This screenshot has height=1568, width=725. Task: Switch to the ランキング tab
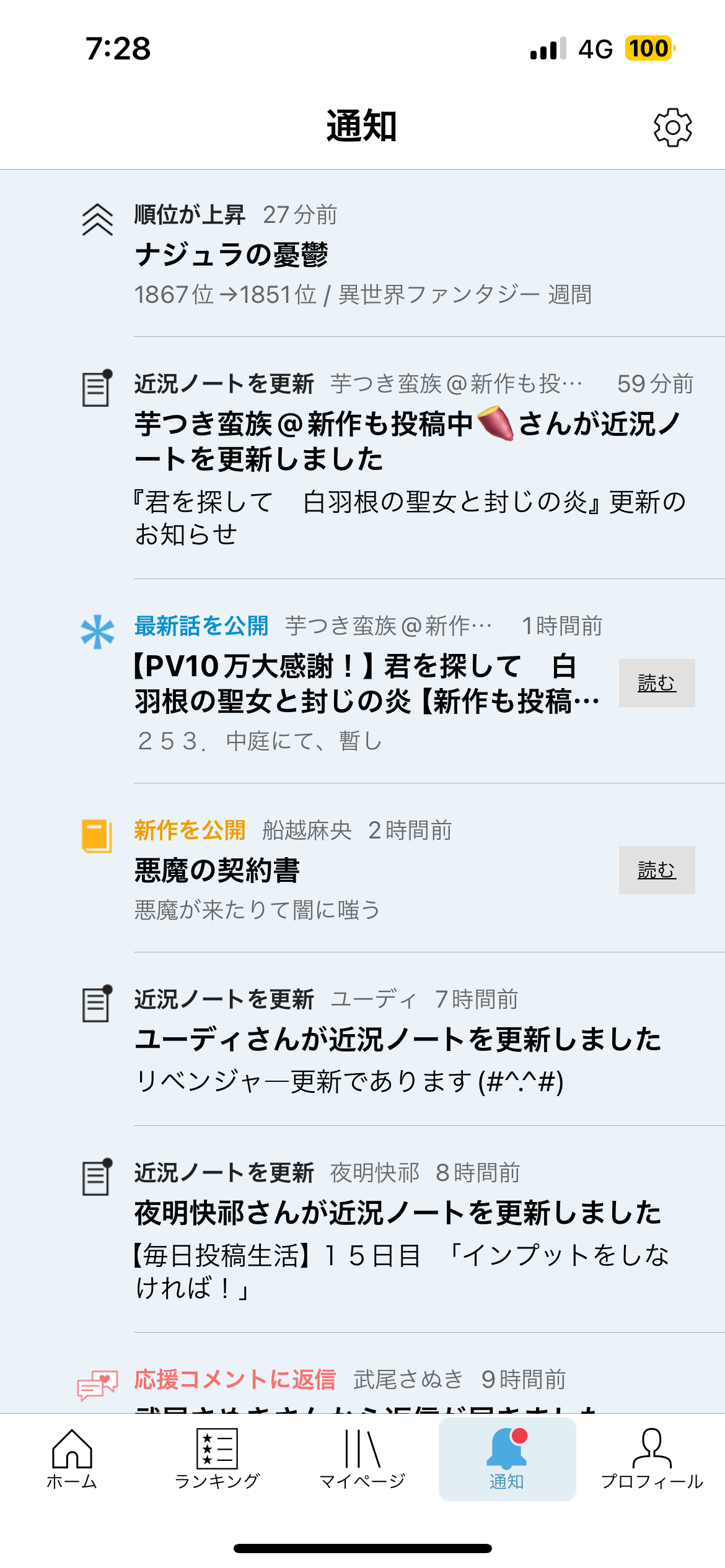pos(217,1459)
